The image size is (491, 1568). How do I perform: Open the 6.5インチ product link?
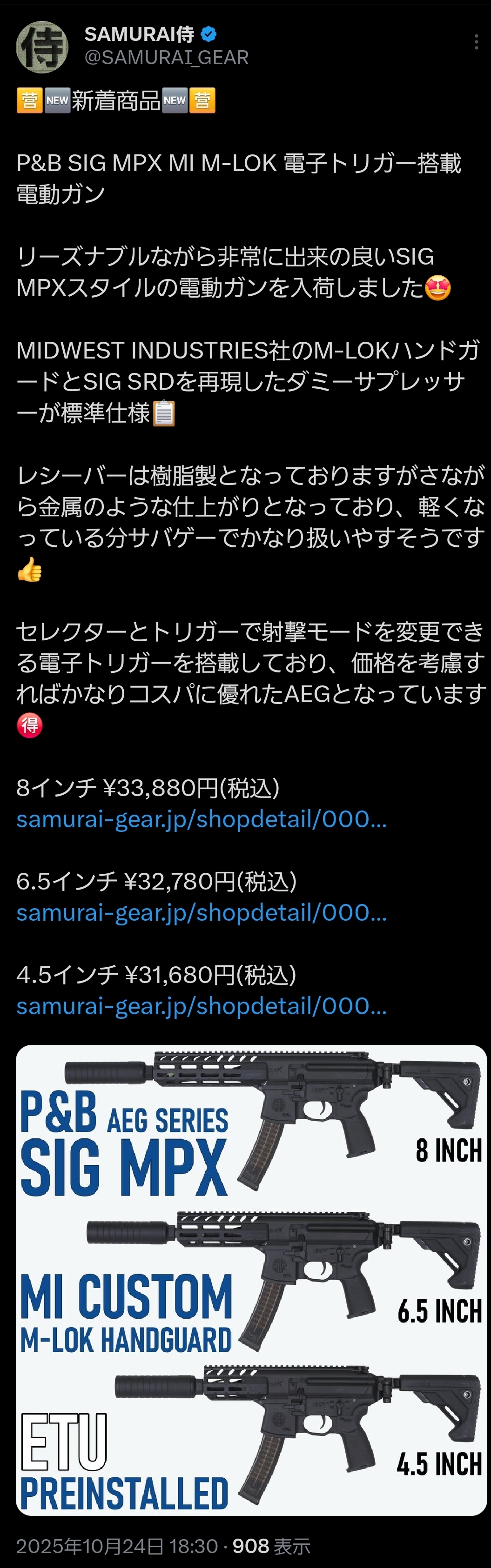pyautogui.click(x=201, y=912)
